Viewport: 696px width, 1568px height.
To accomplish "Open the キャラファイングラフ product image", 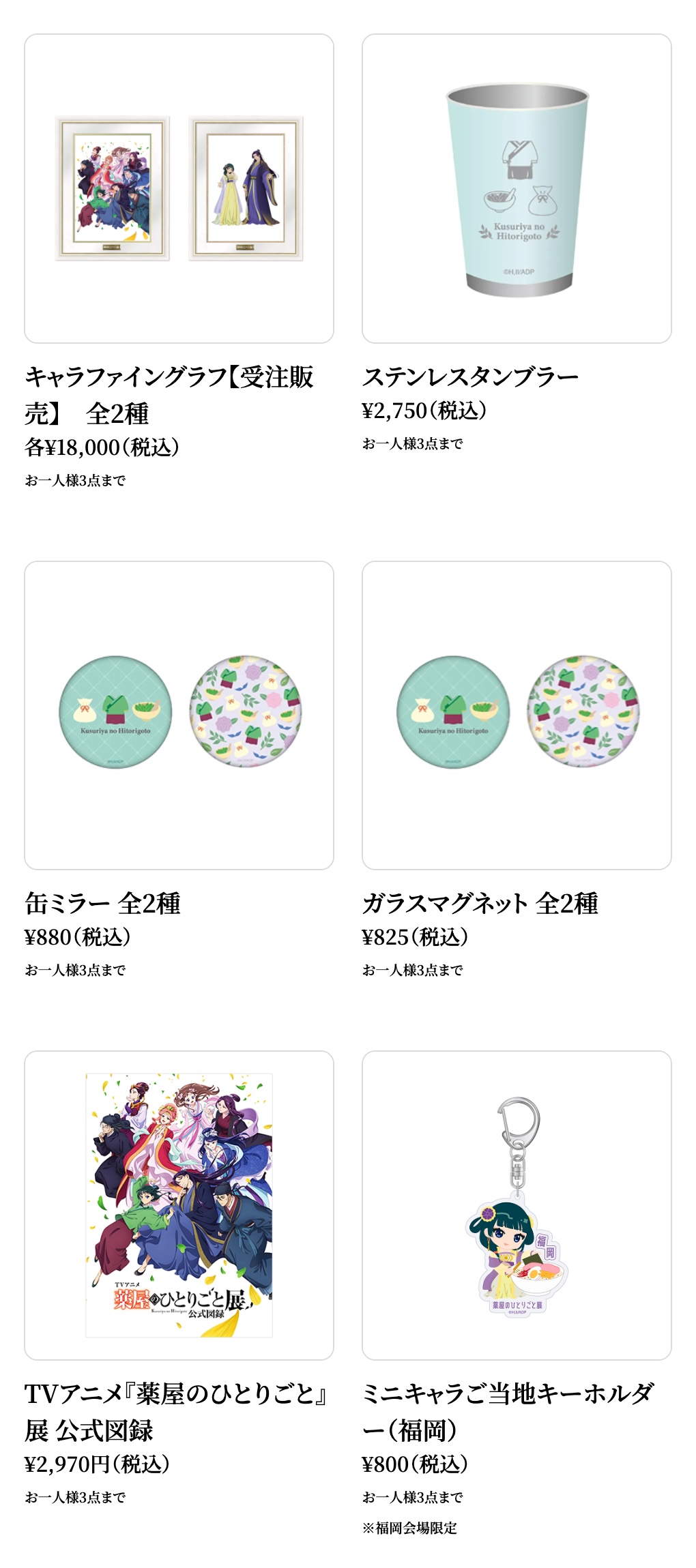I will pos(179,188).
